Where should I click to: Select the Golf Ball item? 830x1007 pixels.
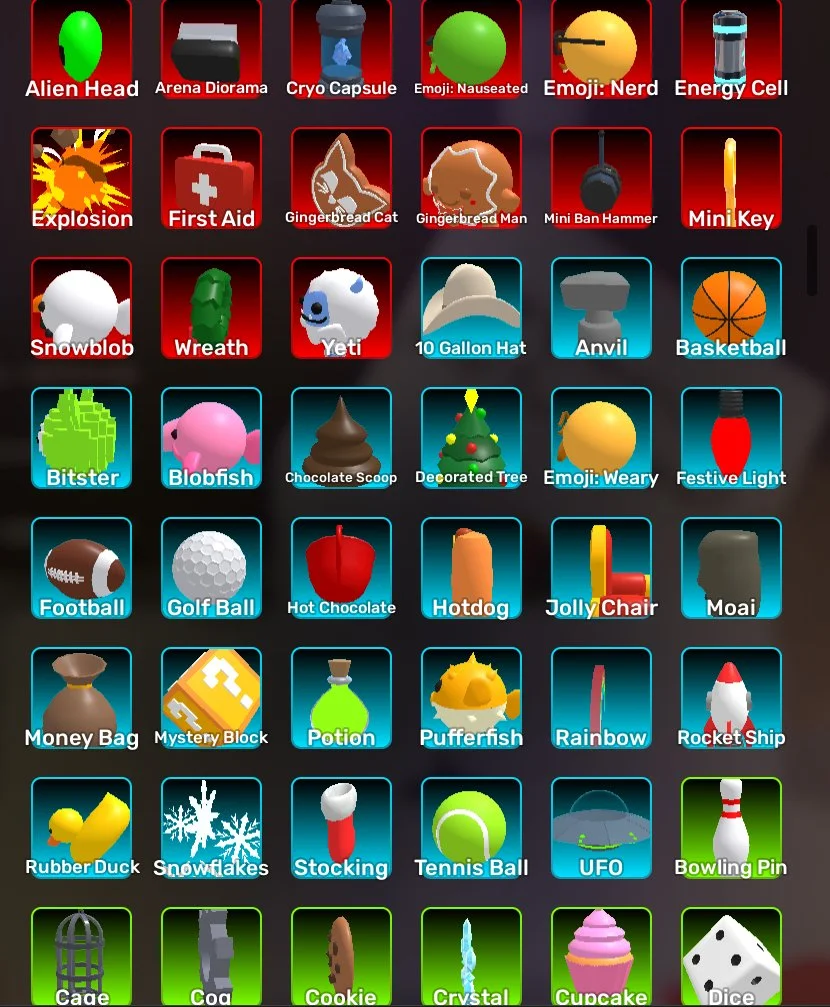click(x=211, y=568)
